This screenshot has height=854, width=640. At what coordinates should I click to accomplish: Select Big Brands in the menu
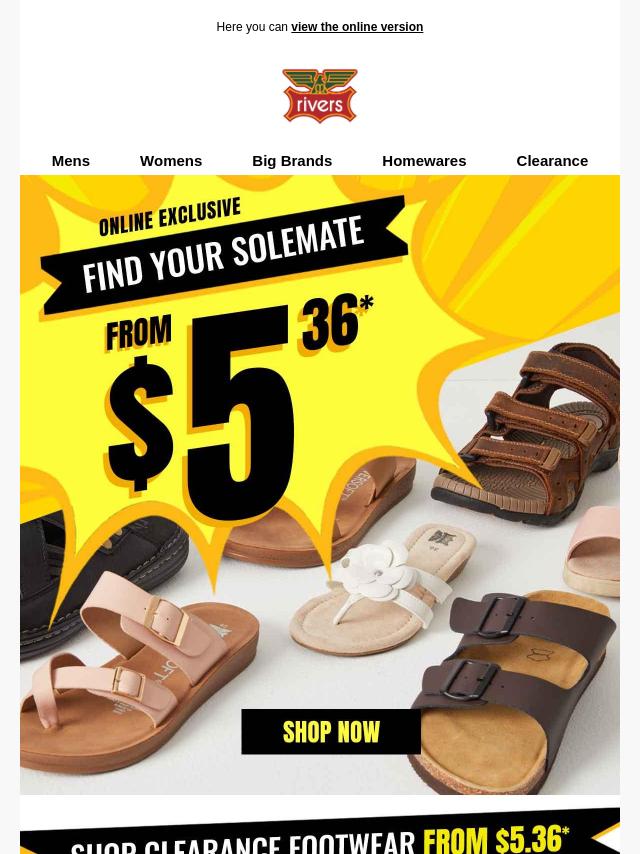point(292,160)
